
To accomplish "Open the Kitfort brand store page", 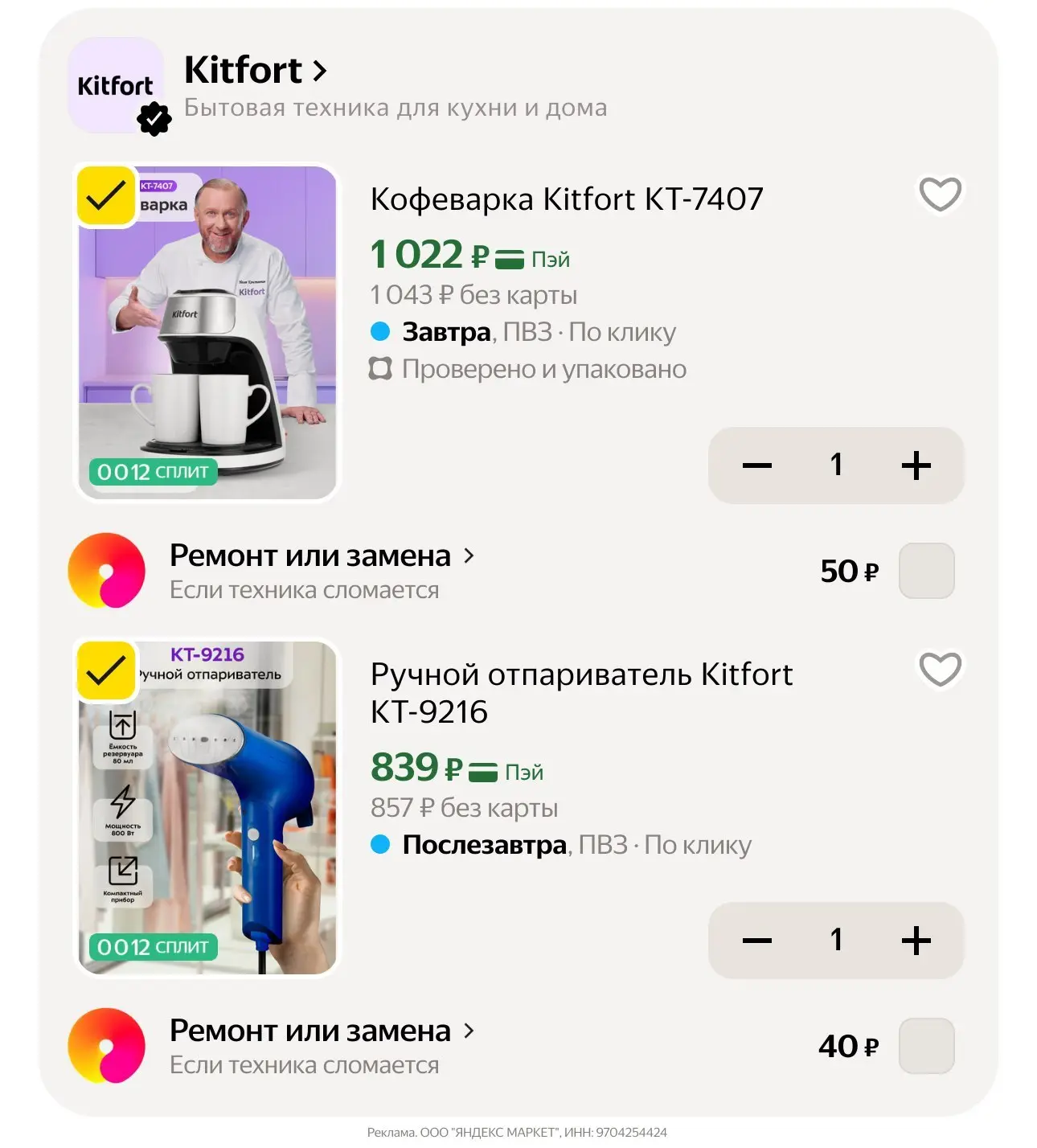I will [x=255, y=70].
